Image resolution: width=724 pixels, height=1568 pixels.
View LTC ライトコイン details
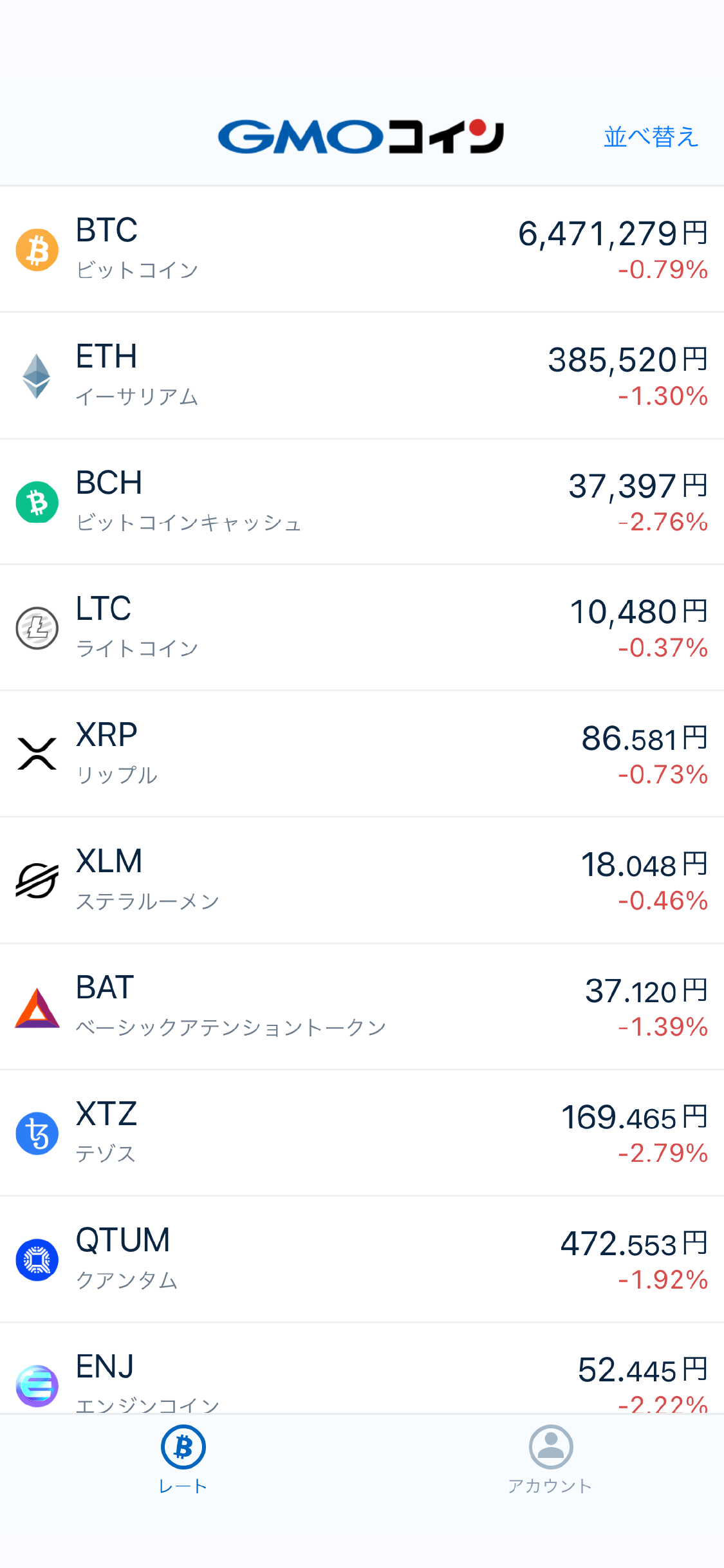click(x=362, y=628)
